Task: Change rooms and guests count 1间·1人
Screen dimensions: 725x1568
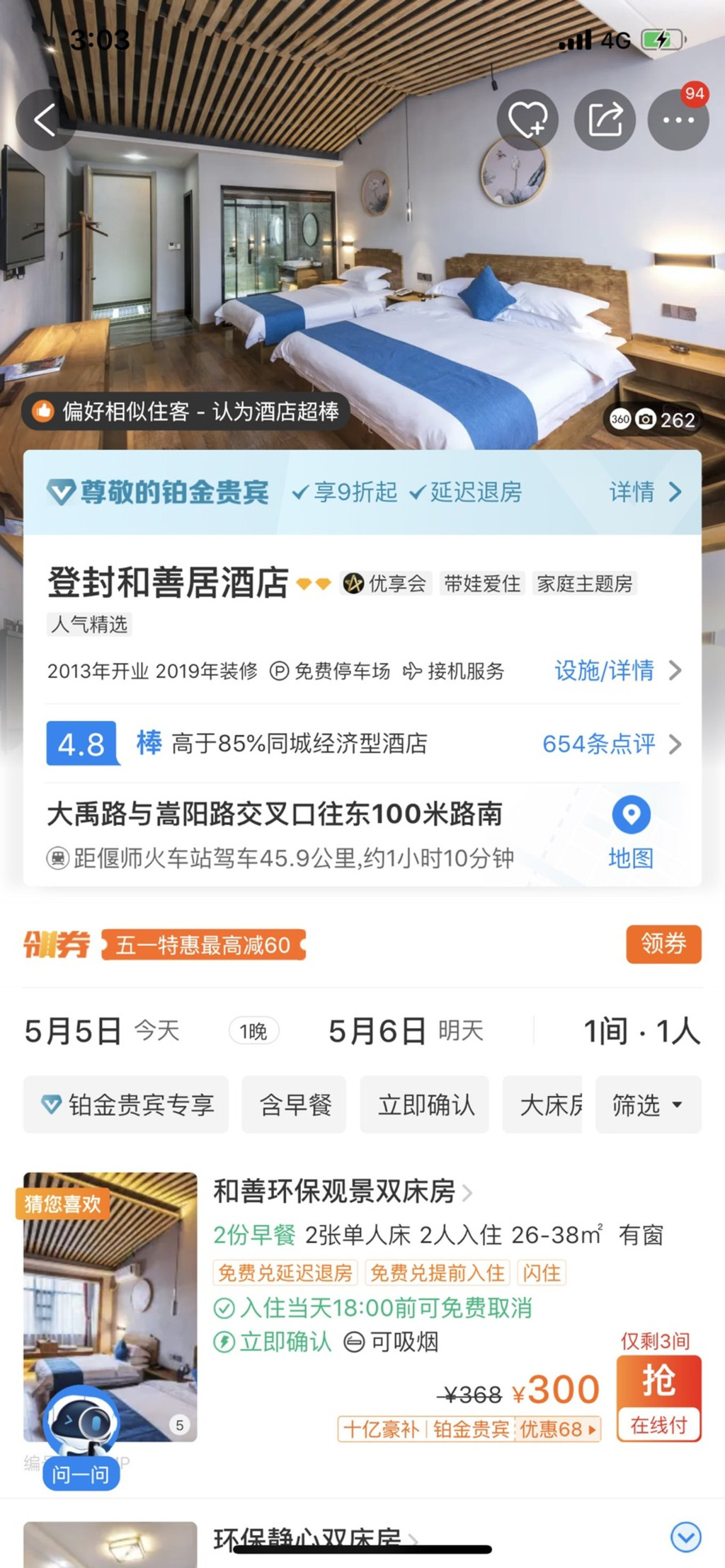Action: click(x=641, y=1031)
